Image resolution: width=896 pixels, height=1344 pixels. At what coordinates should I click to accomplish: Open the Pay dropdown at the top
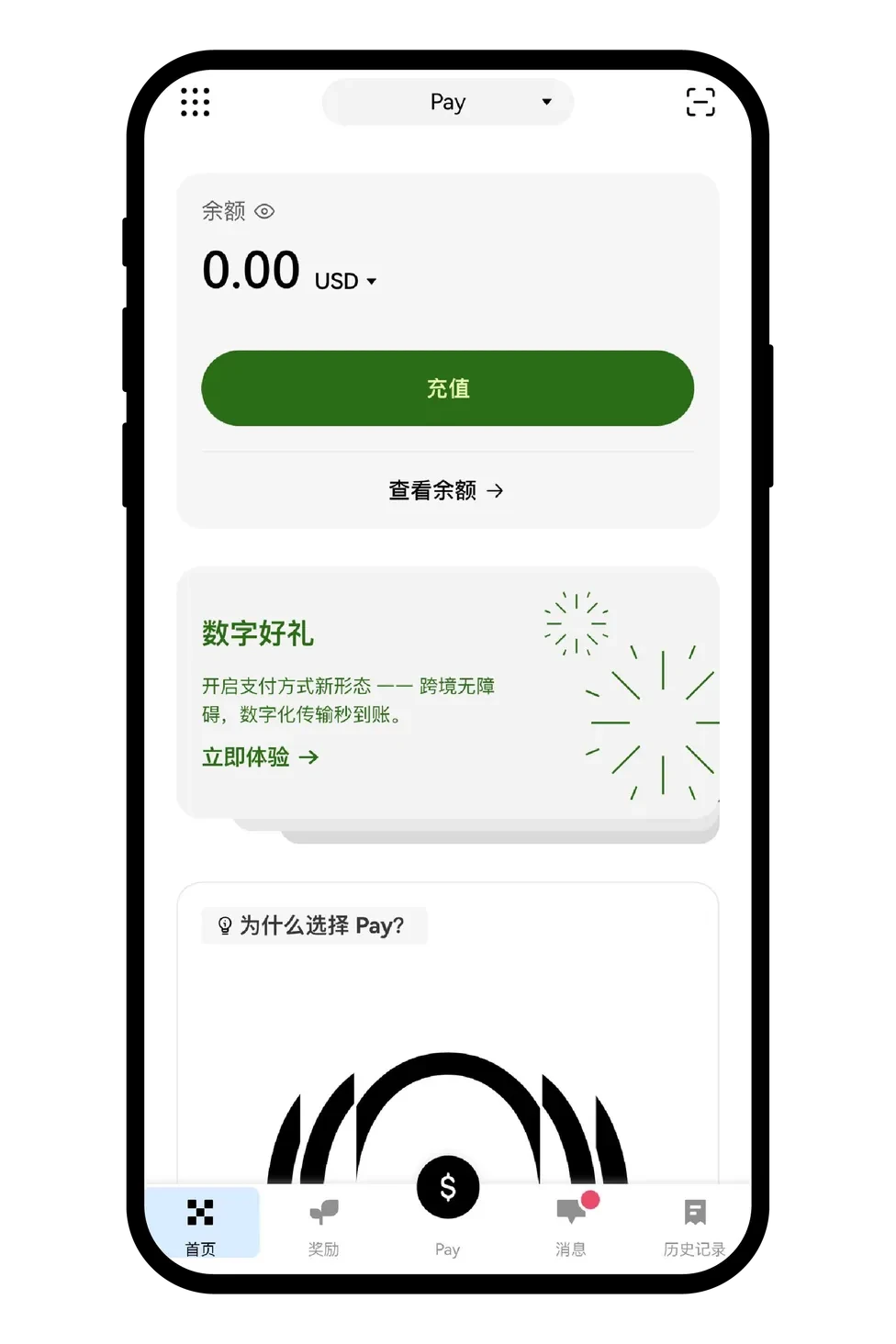[447, 102]
